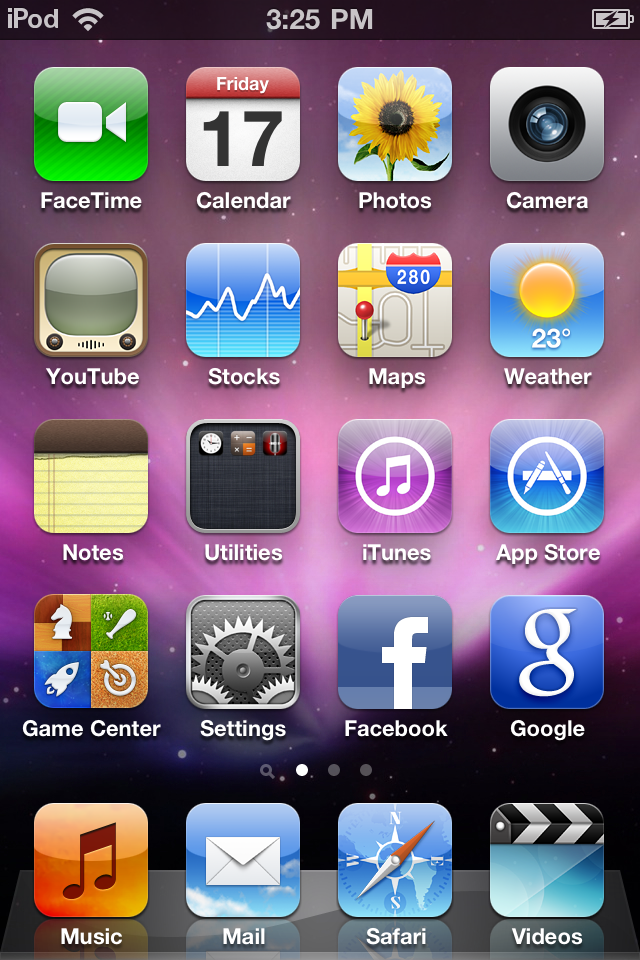Launch the Calendar app
The height and width of the screenshot is (960, 640).
pos(243,124)
